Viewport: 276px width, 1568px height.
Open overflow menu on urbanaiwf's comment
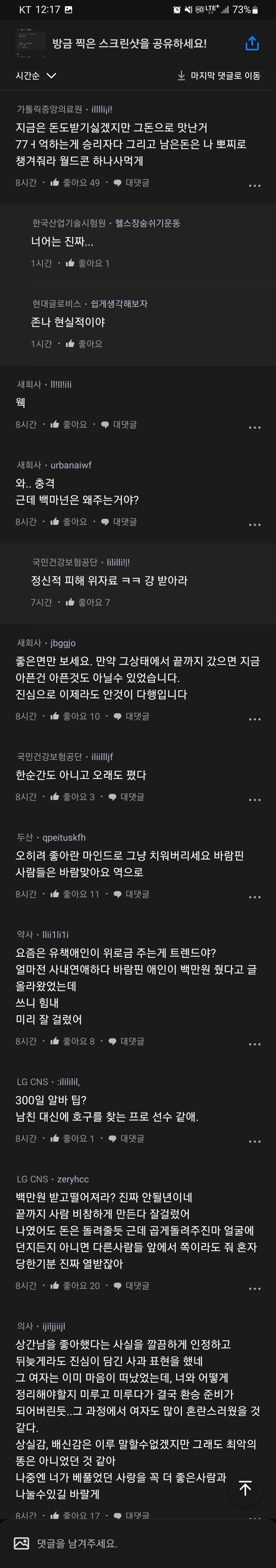(255, 524)
